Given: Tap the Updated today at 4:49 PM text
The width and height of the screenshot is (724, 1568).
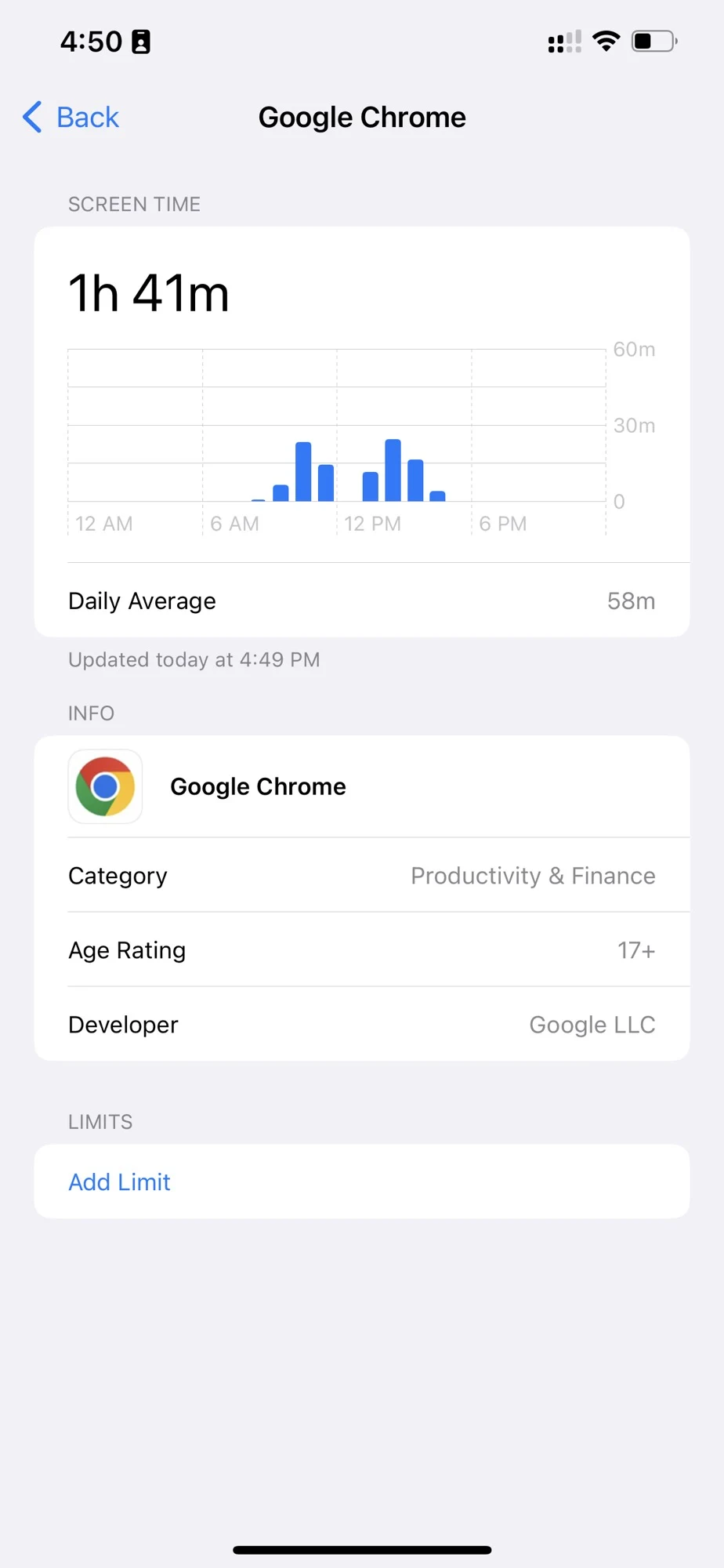Looking at the screenshot, I should (x=194, y=659).
